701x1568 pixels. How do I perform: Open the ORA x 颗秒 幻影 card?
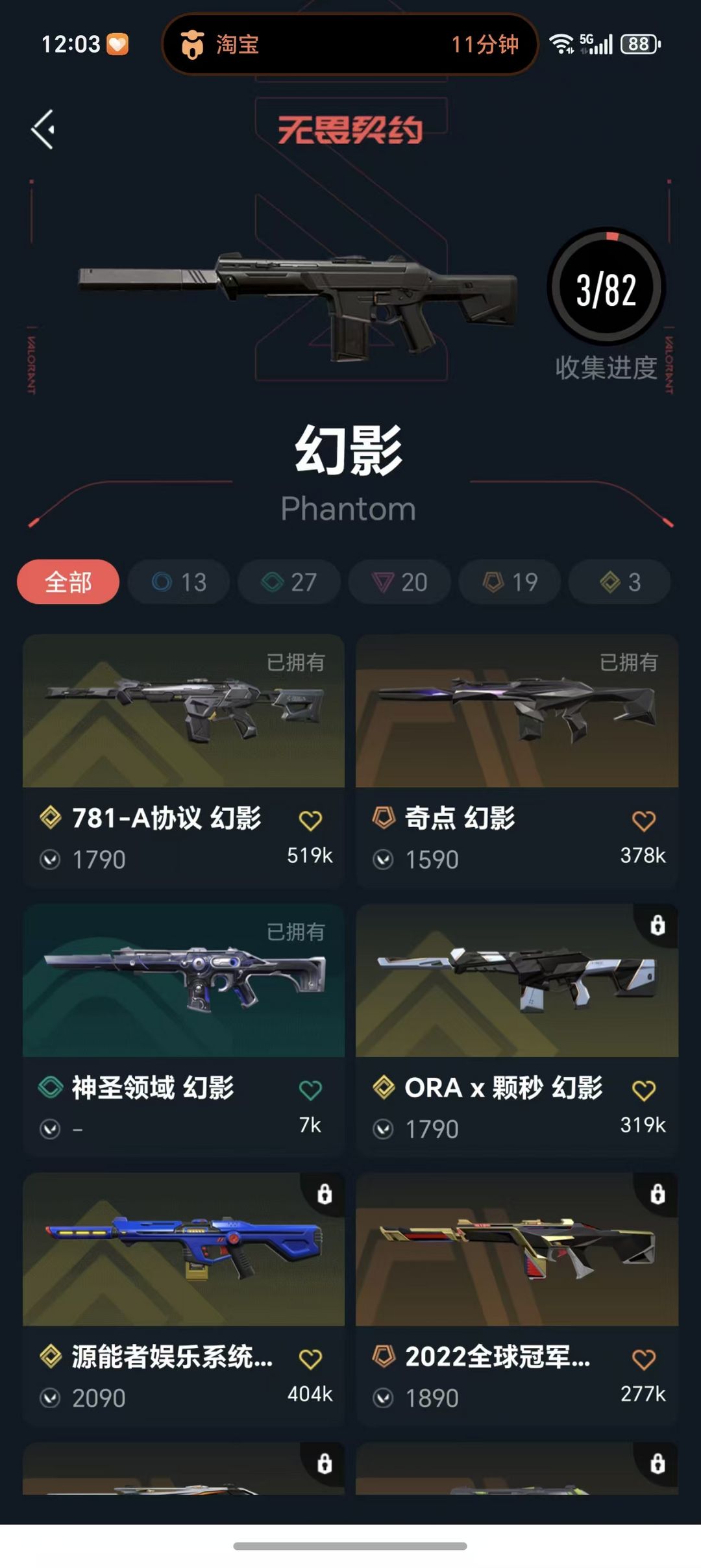(517, 1030)
